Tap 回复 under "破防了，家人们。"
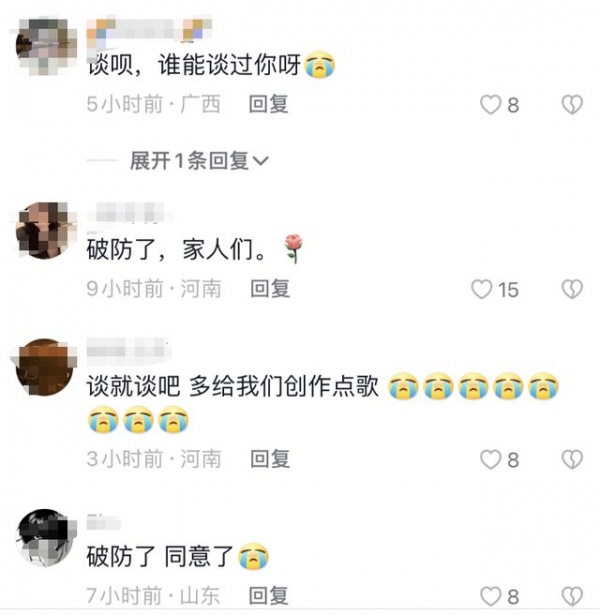The width and height of the screenshot is (600, 615). click(x=270, y=289)
